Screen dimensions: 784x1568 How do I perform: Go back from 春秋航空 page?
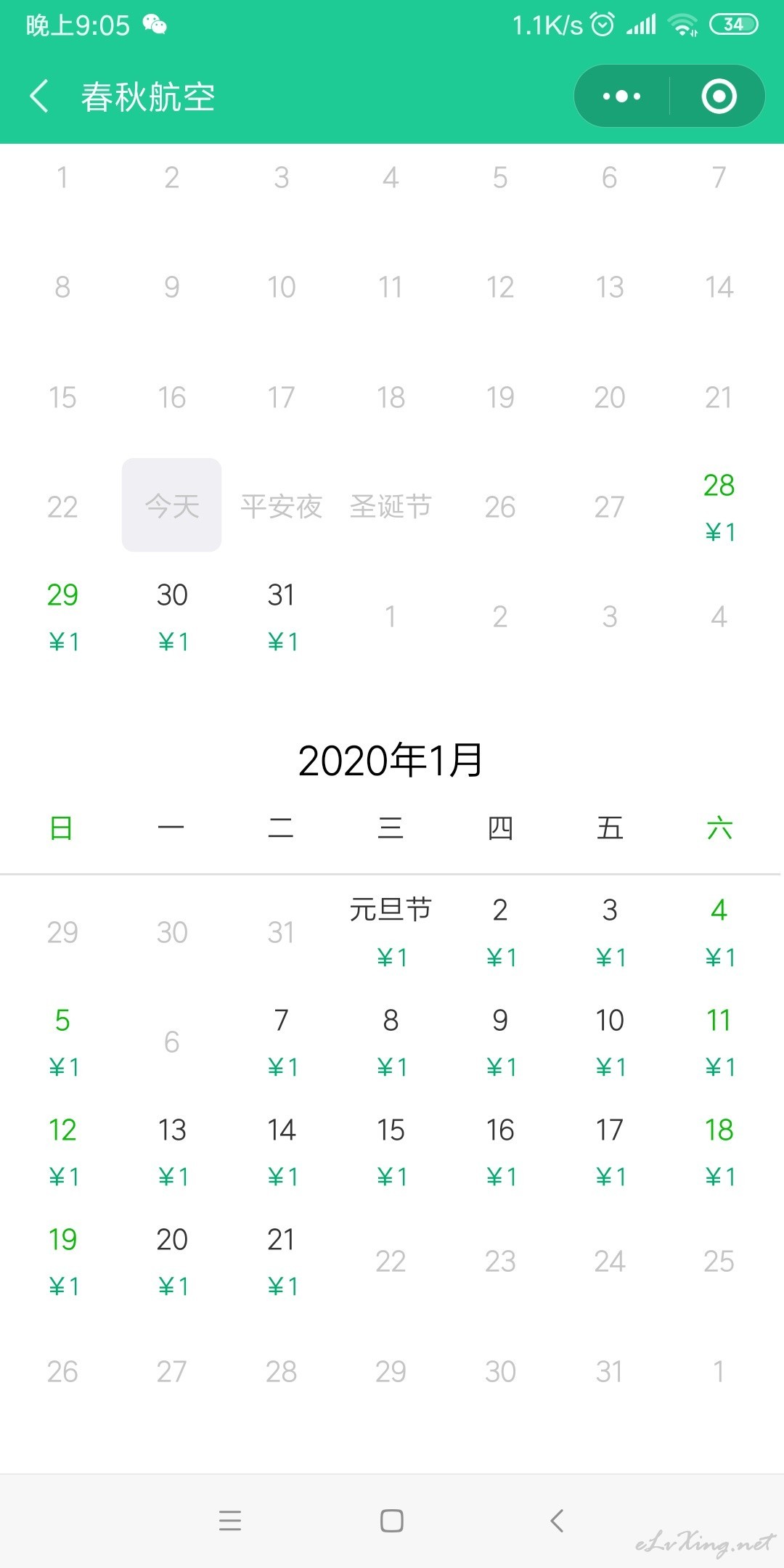click(39, 97)
